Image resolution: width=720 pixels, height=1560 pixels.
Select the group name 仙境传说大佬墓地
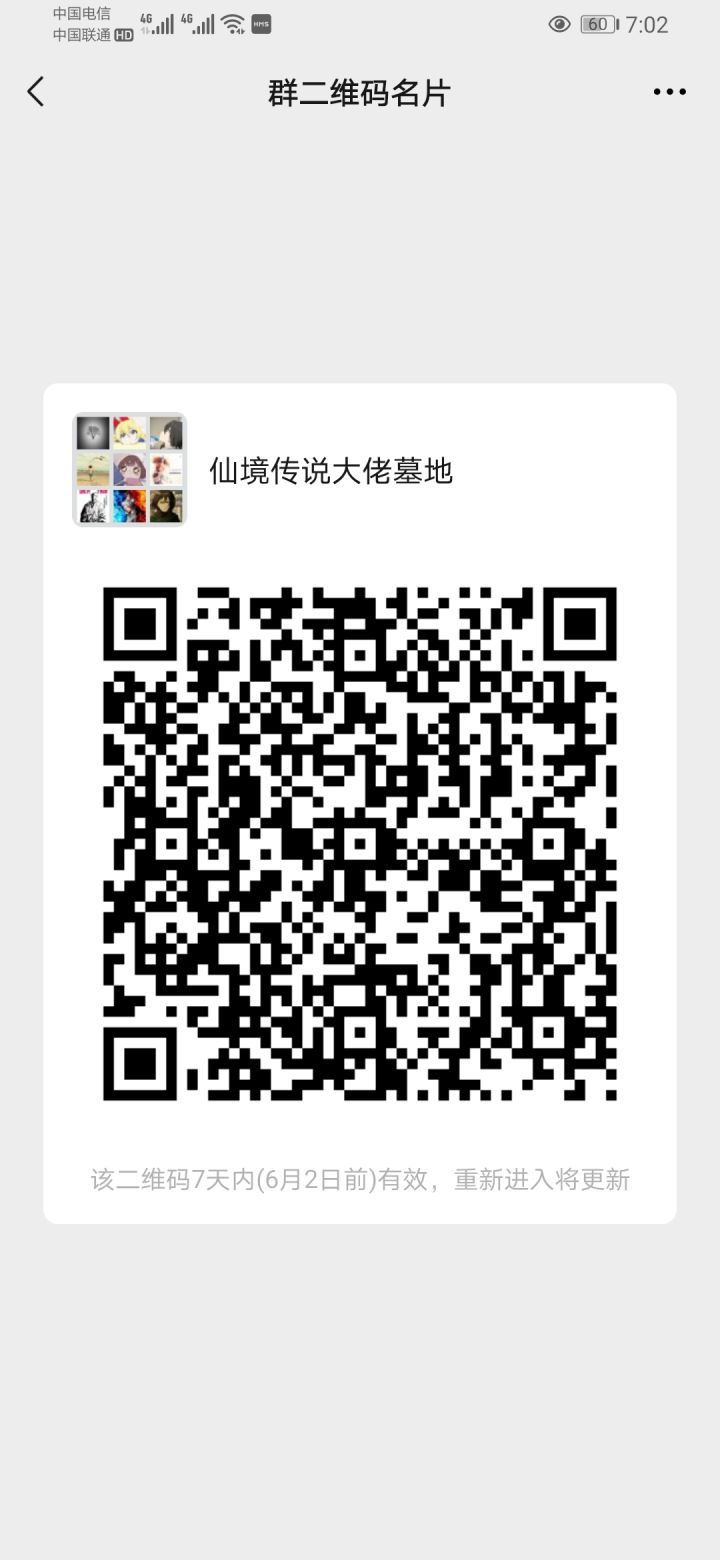coord(331,470)
